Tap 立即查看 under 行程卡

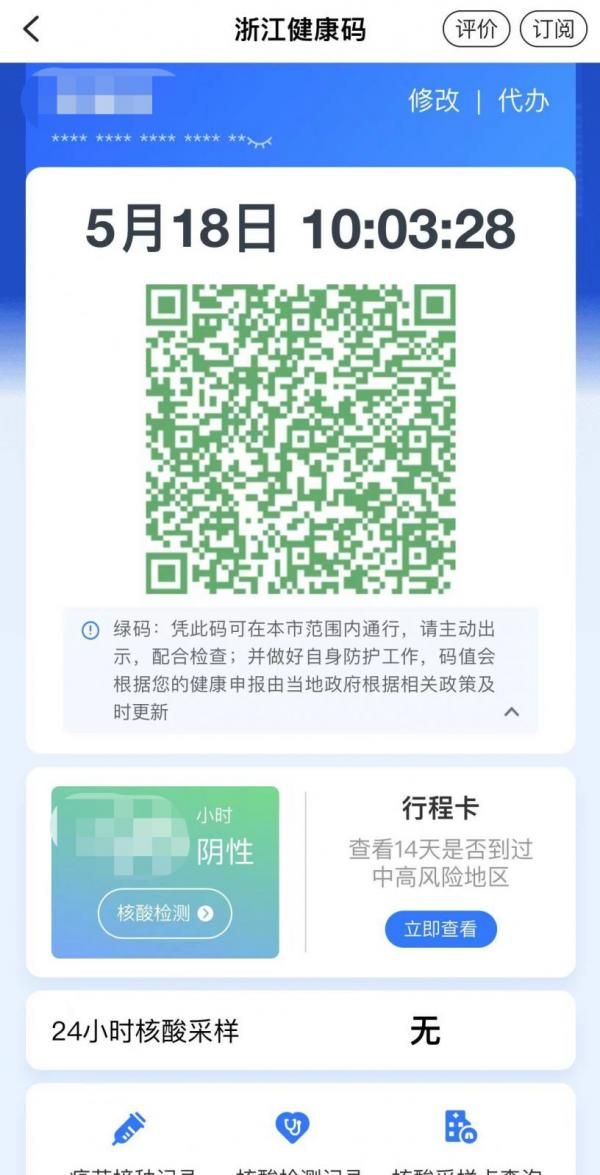point(440,929)
